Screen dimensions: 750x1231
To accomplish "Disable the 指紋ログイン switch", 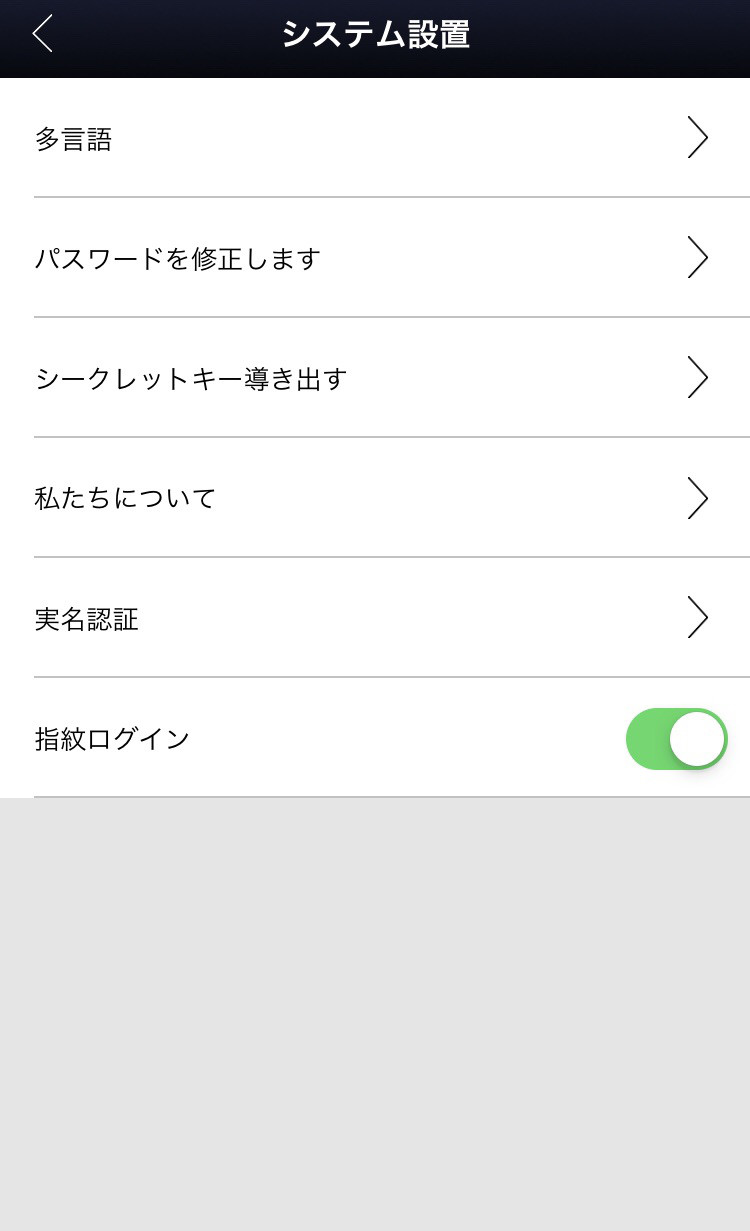I will point(676,739).
